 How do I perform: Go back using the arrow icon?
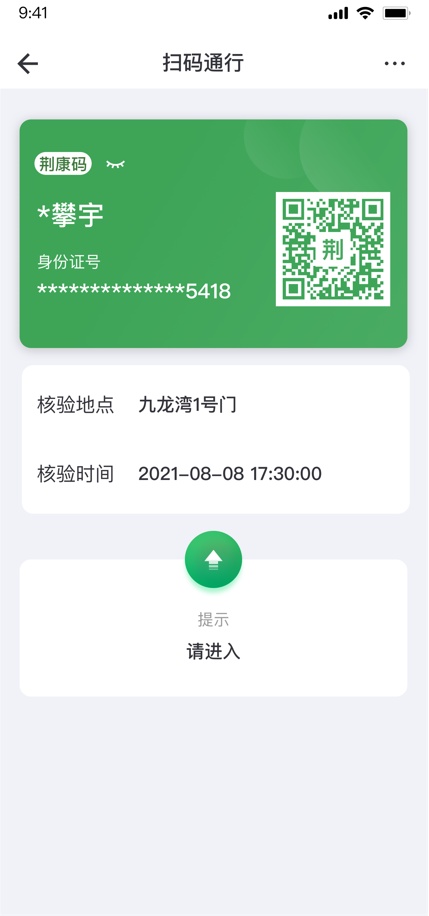[27, 64]
